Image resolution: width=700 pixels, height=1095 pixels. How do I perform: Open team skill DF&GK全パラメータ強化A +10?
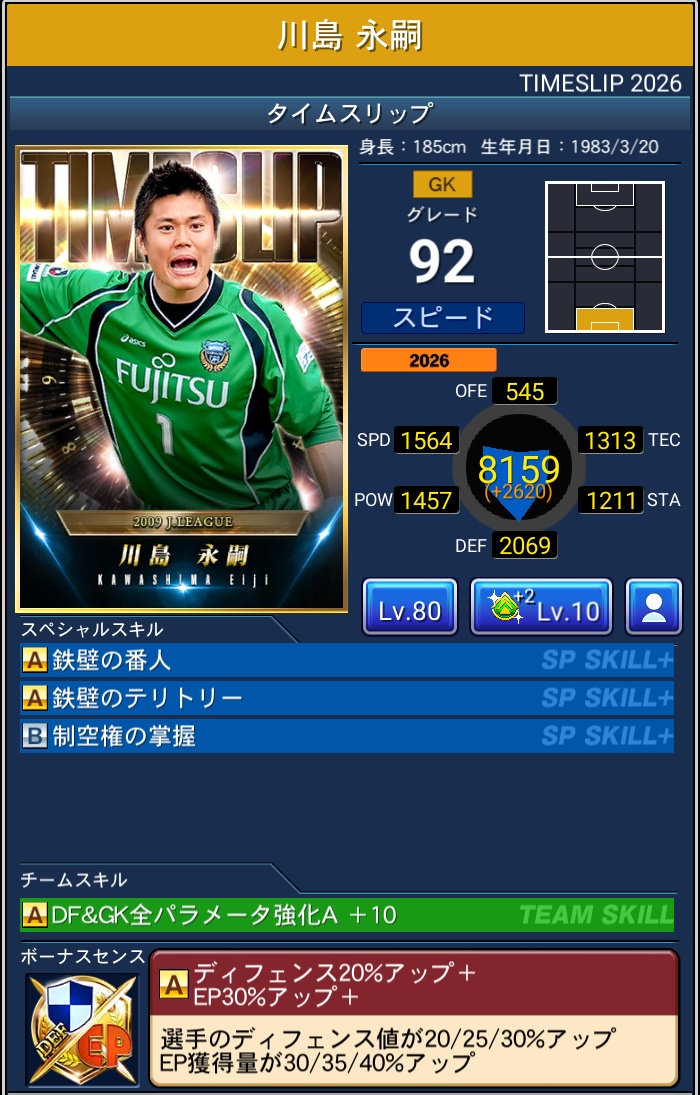[346, 914]
